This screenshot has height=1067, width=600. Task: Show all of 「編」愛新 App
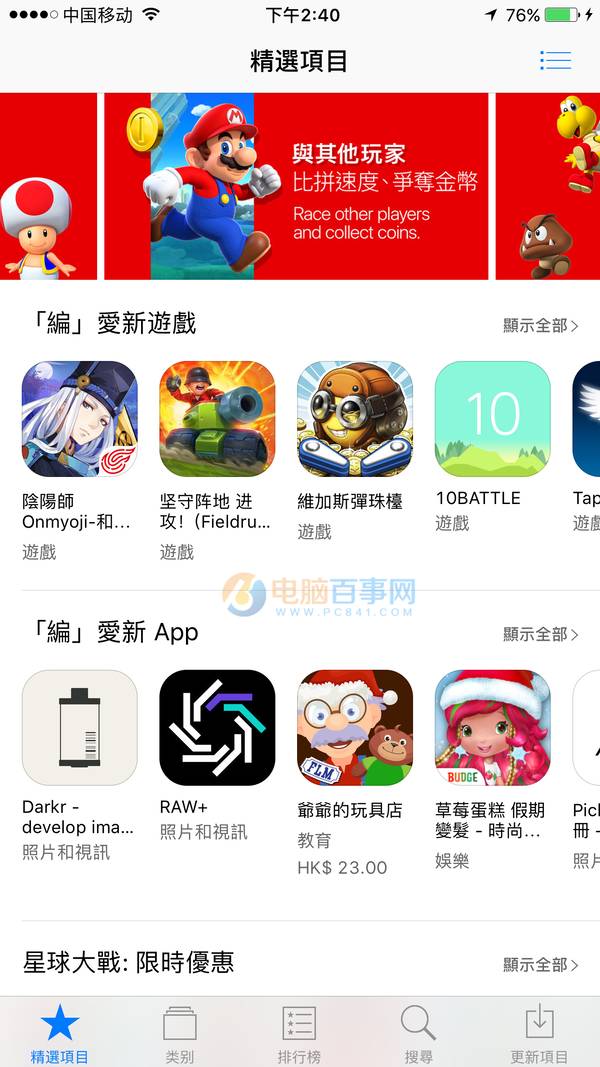[540, 634]
